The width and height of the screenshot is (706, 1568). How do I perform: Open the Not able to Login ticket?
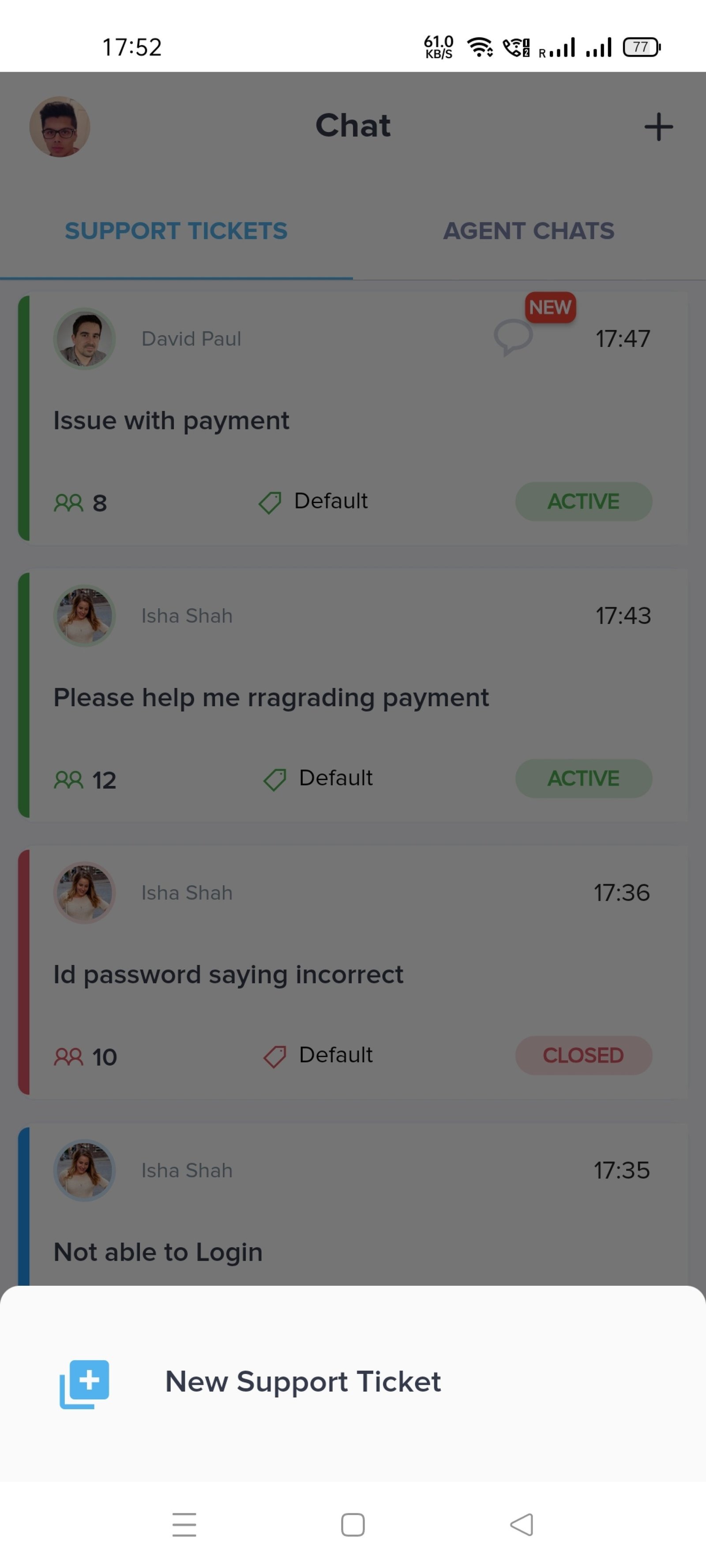pos(353,1205)
